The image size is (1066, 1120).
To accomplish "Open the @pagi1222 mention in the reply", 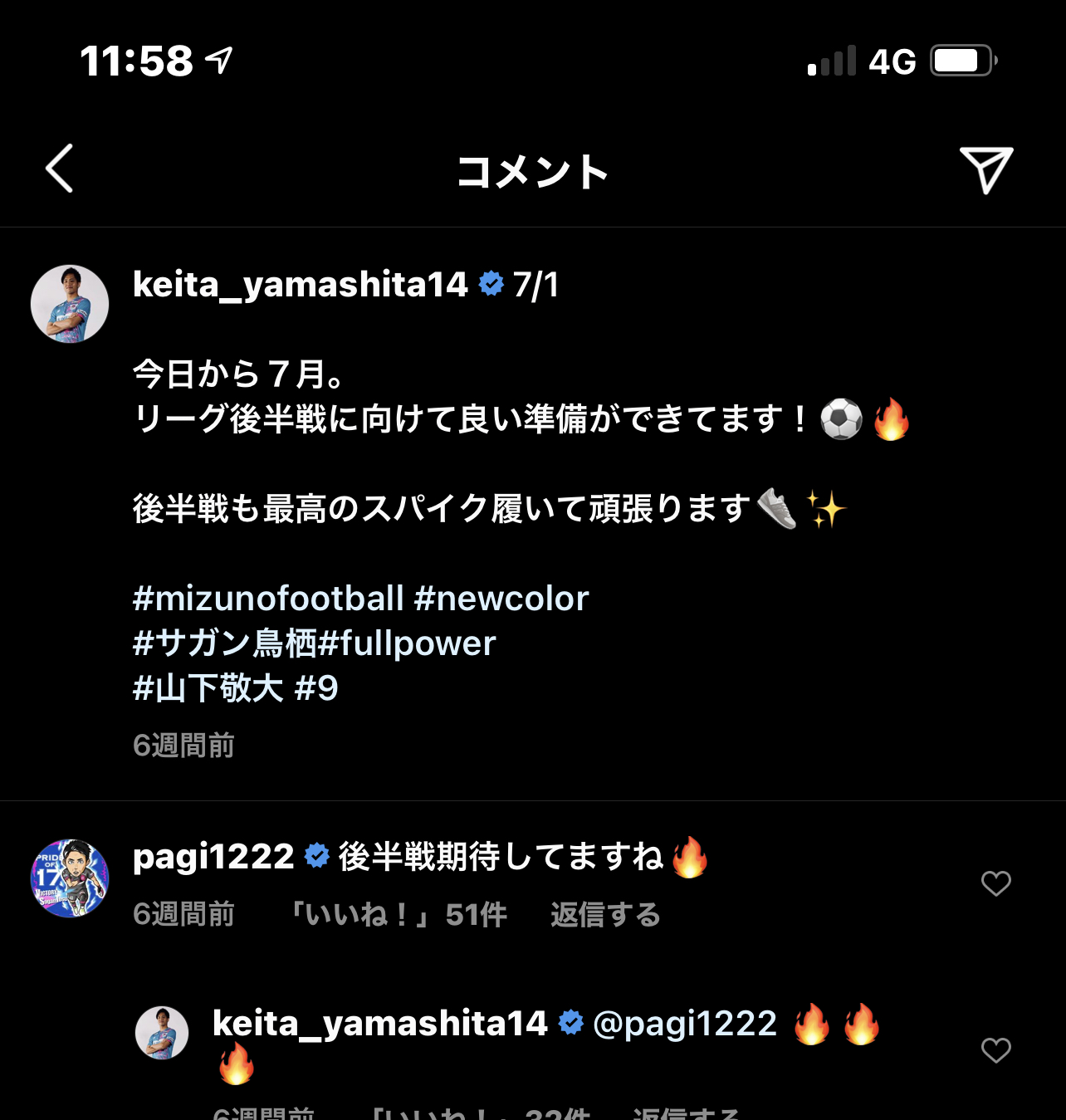I will (685, 1024).
